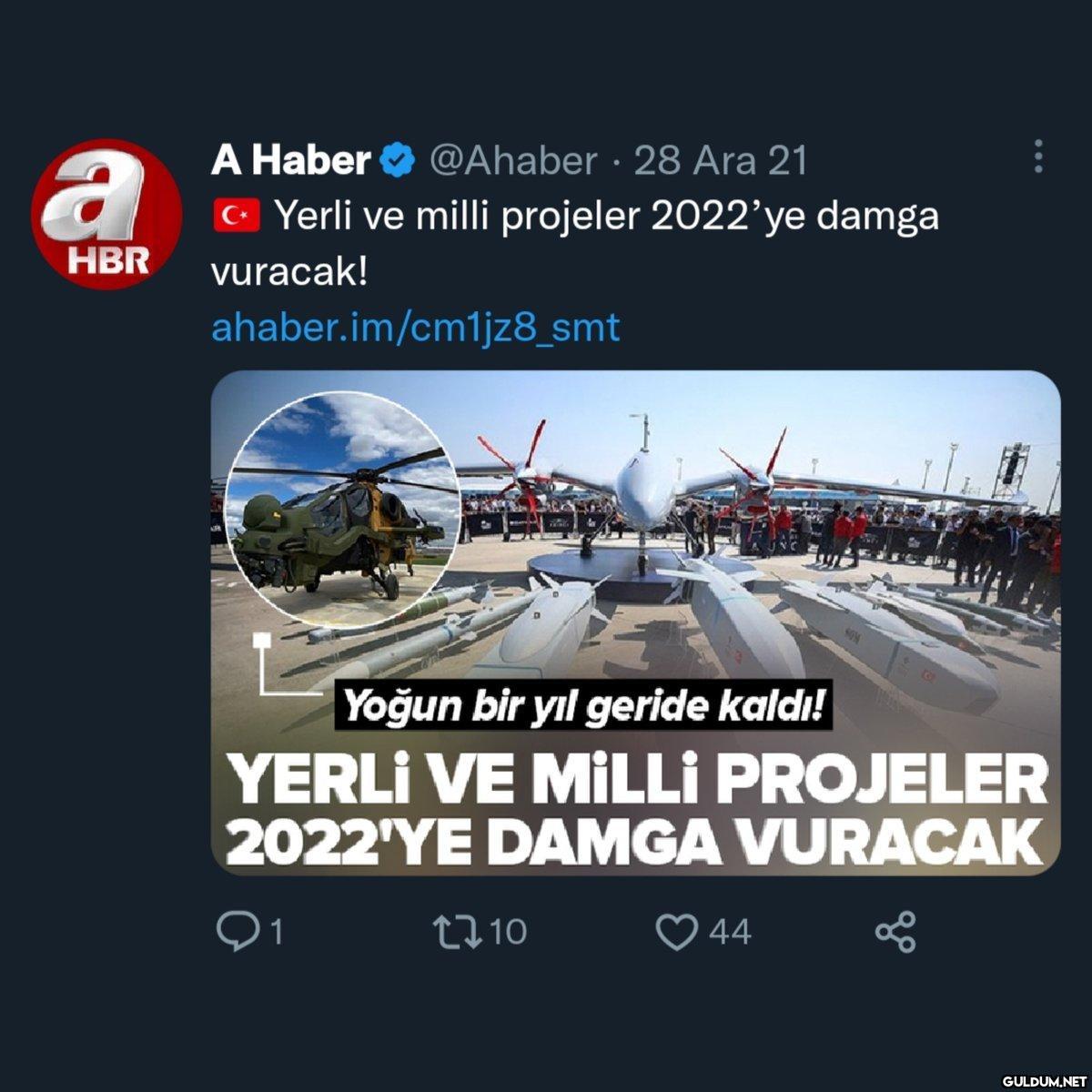This screenshot has height=1092, width=1092.
Task: Share the A Haber tweet
Action: point(895,932)
